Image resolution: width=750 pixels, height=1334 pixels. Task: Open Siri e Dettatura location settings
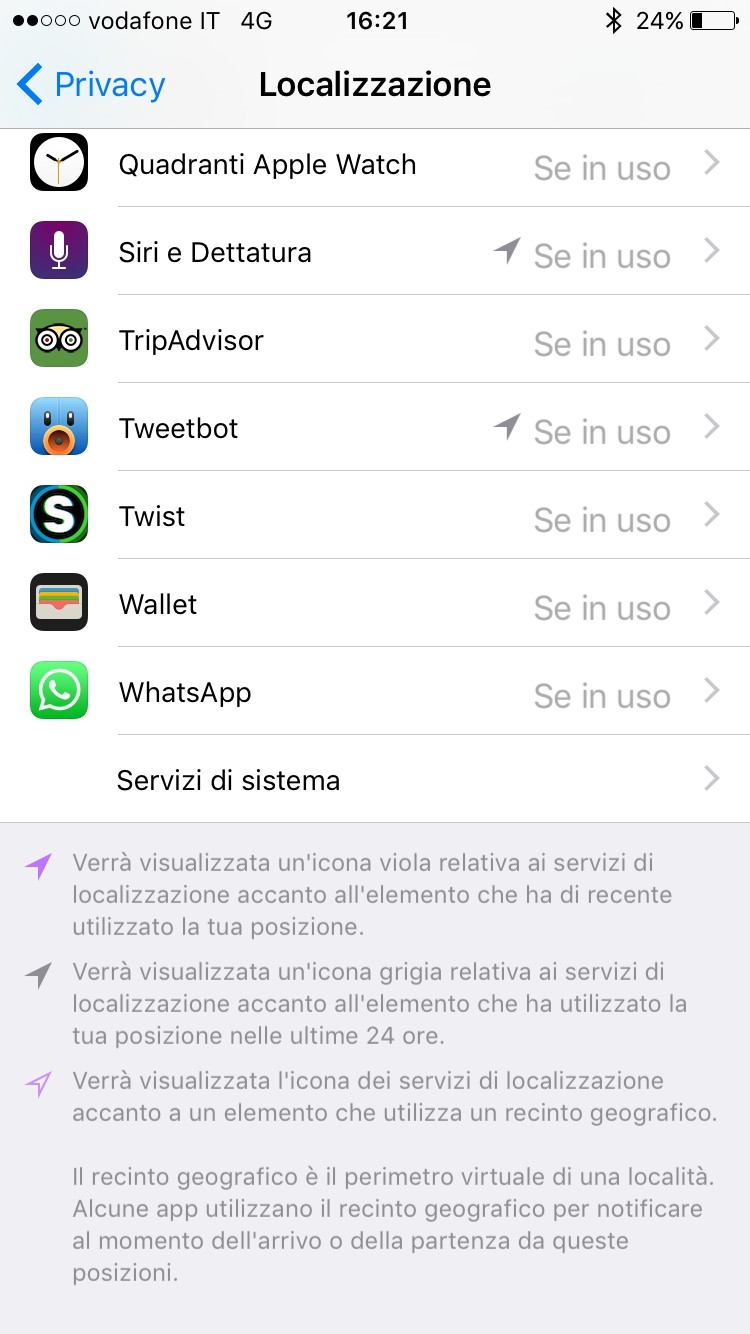click(x=375, y=251)
